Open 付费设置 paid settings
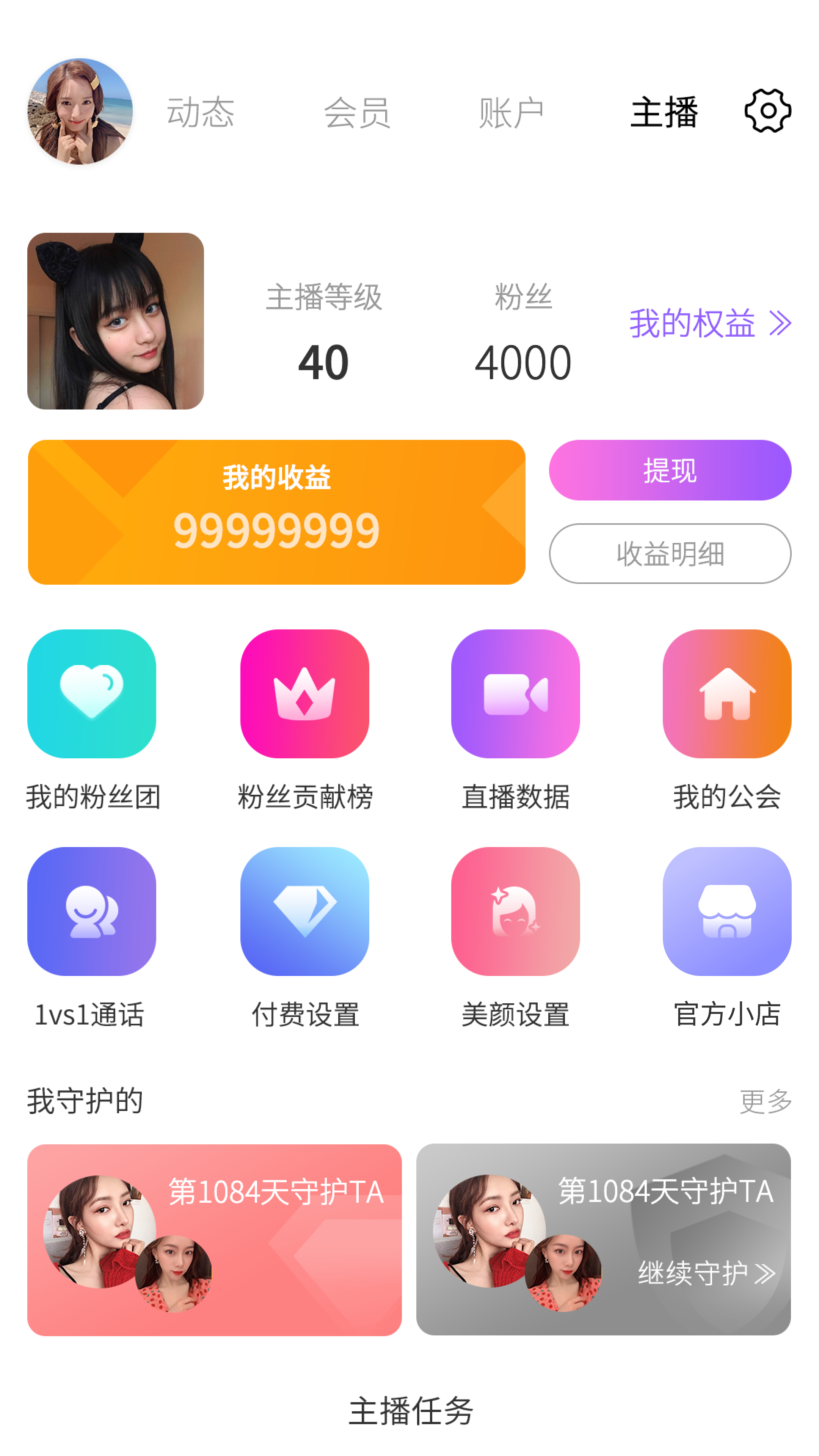 tap(304, 911)
